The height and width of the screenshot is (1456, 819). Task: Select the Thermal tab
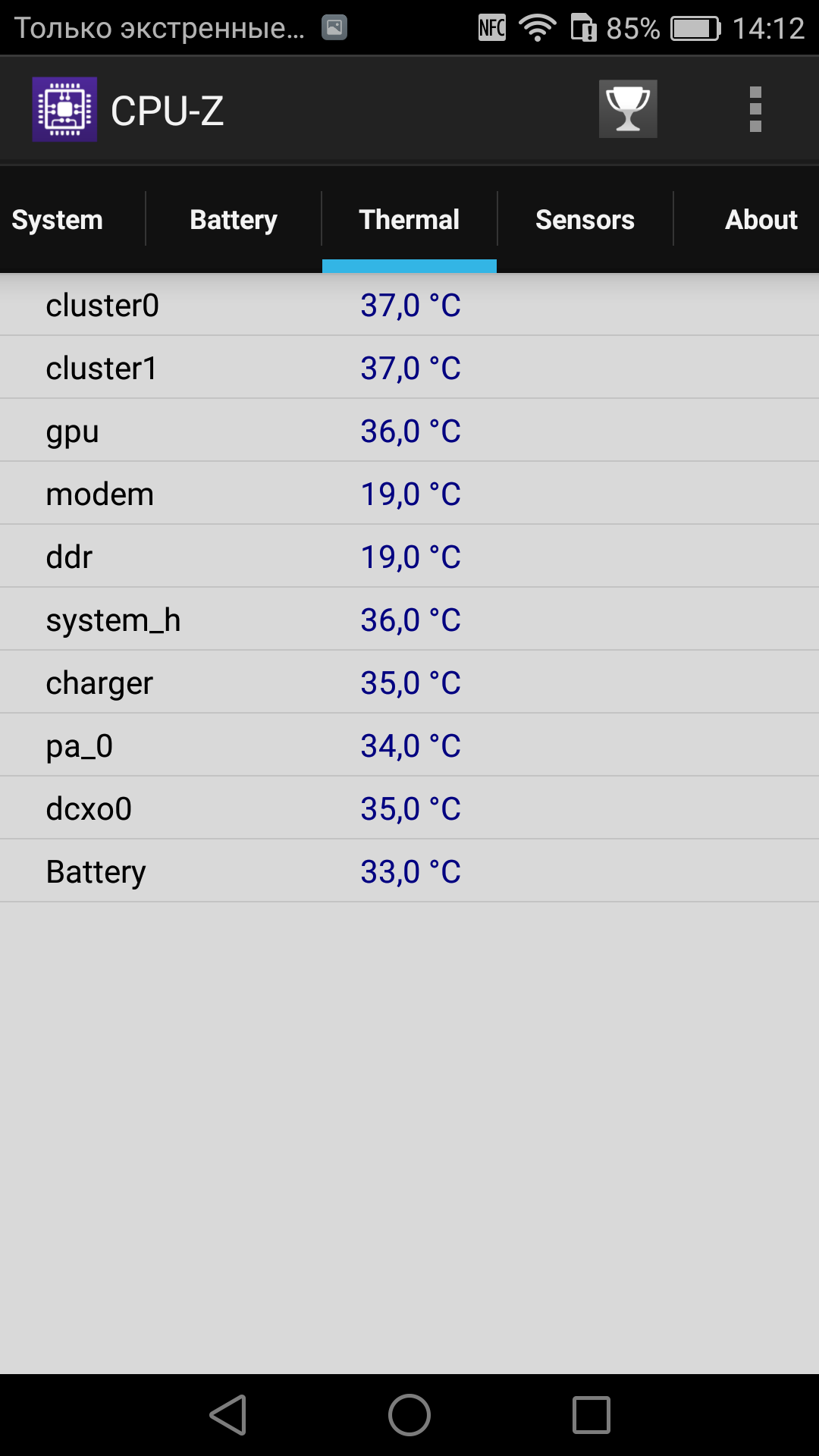pyautogui.click(x=409, y=220)
